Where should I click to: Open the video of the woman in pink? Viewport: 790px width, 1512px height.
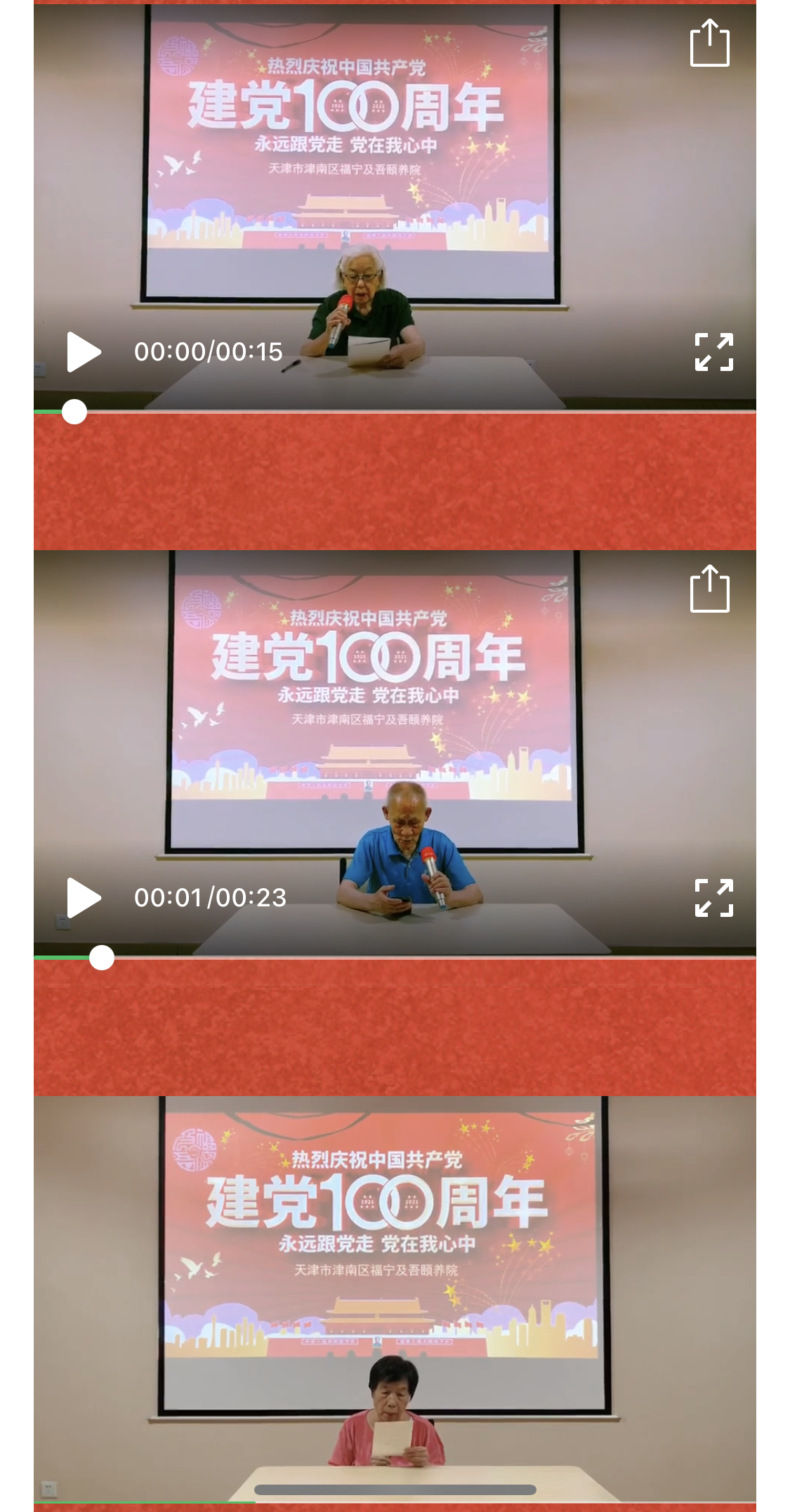395,1300
